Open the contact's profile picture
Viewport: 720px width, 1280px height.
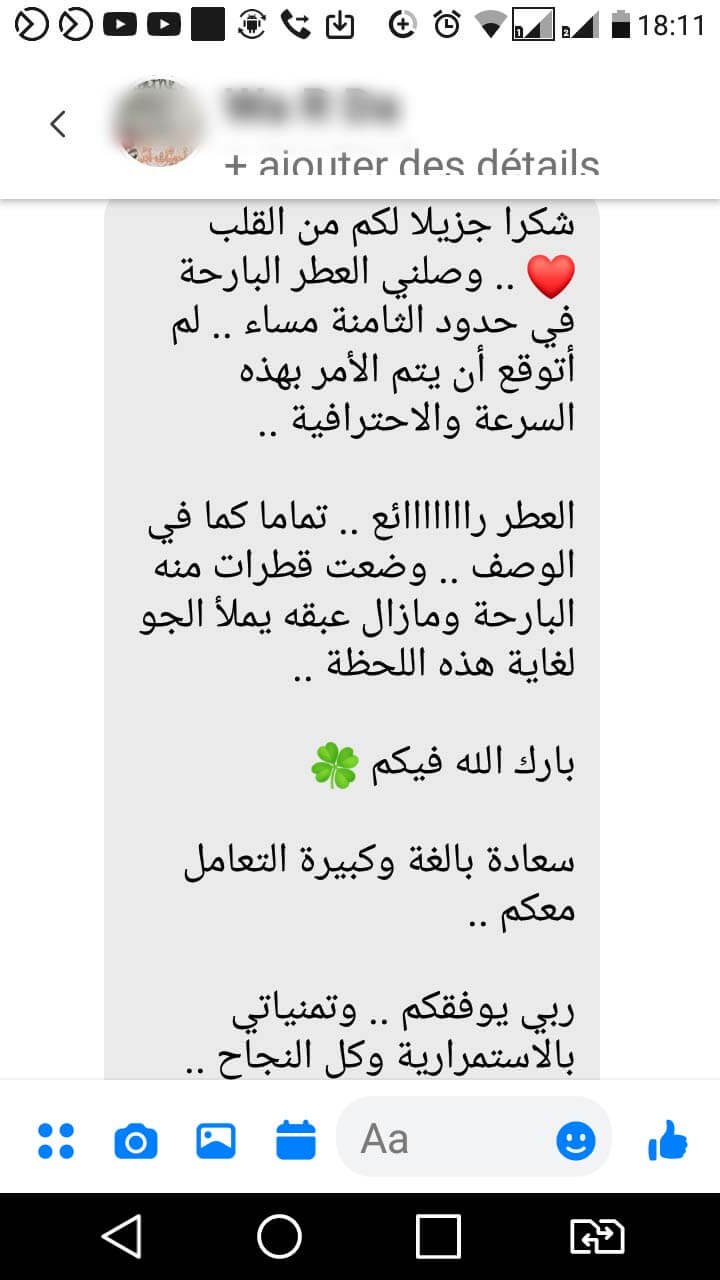(158, 124)
